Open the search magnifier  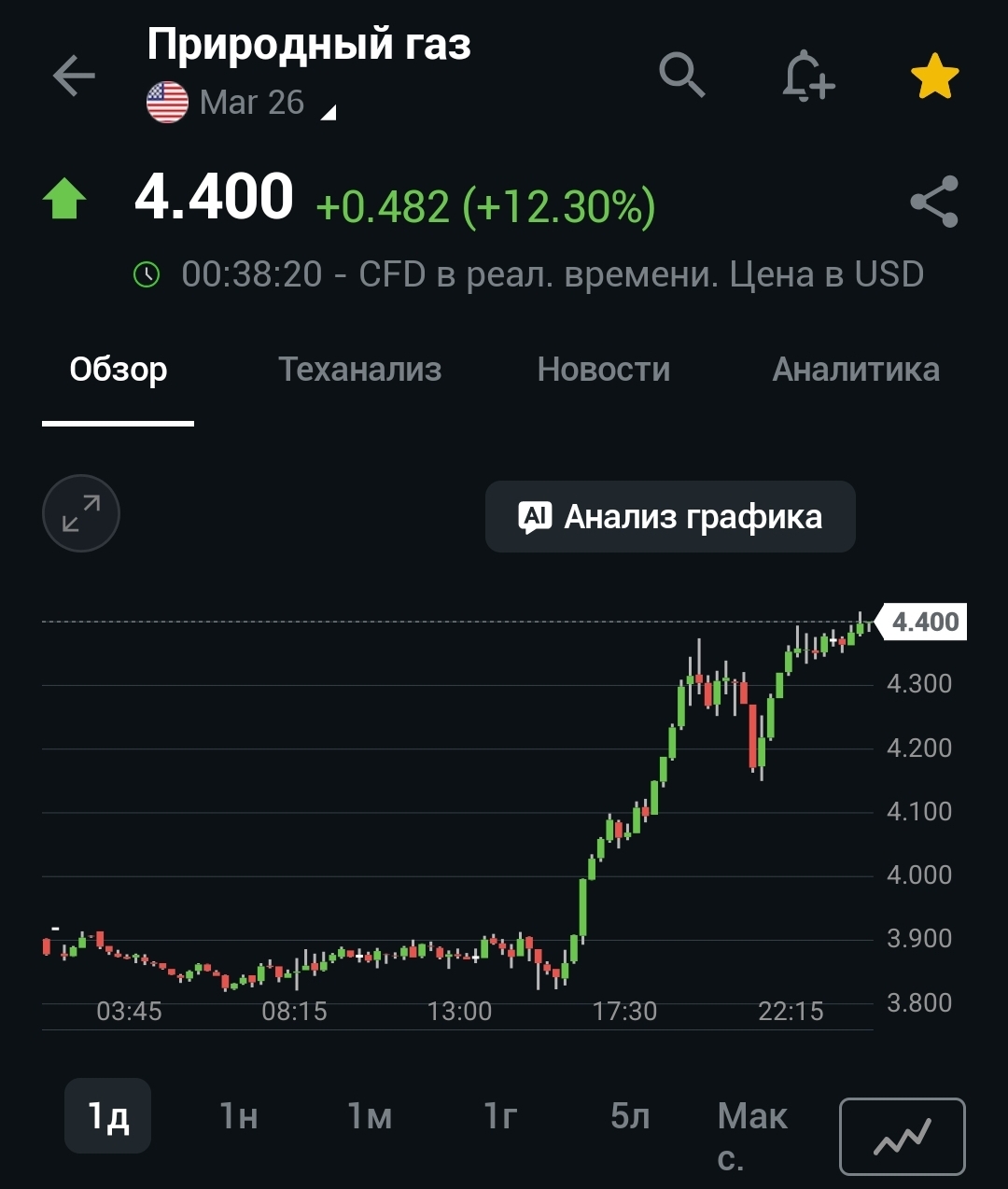point(682,75)
